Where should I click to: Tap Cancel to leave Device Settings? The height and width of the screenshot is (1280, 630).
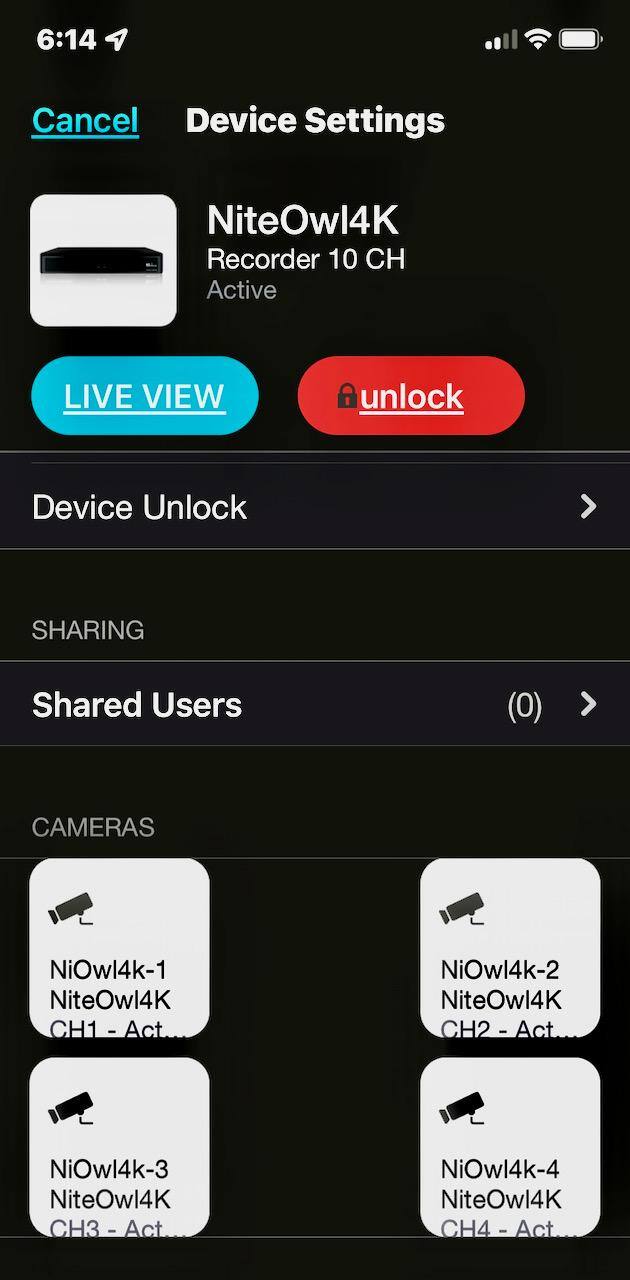[85, 121]
